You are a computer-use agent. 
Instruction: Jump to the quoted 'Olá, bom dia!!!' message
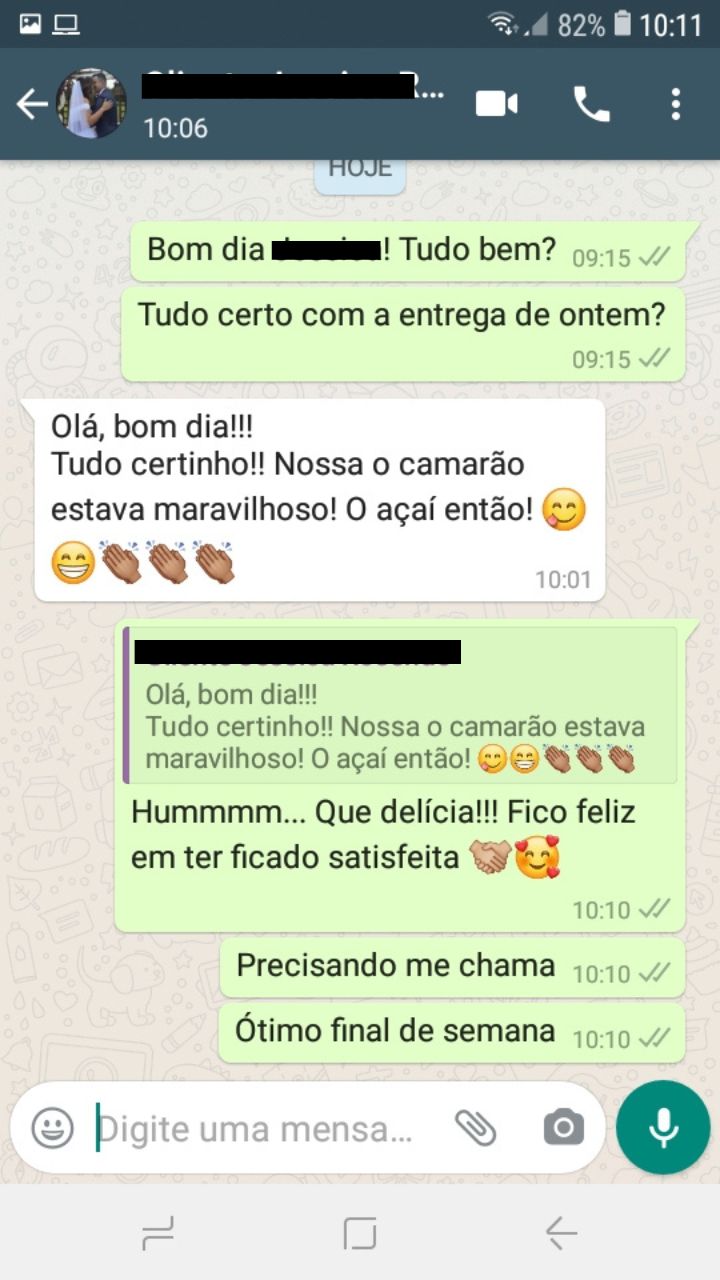click(400, 705)
